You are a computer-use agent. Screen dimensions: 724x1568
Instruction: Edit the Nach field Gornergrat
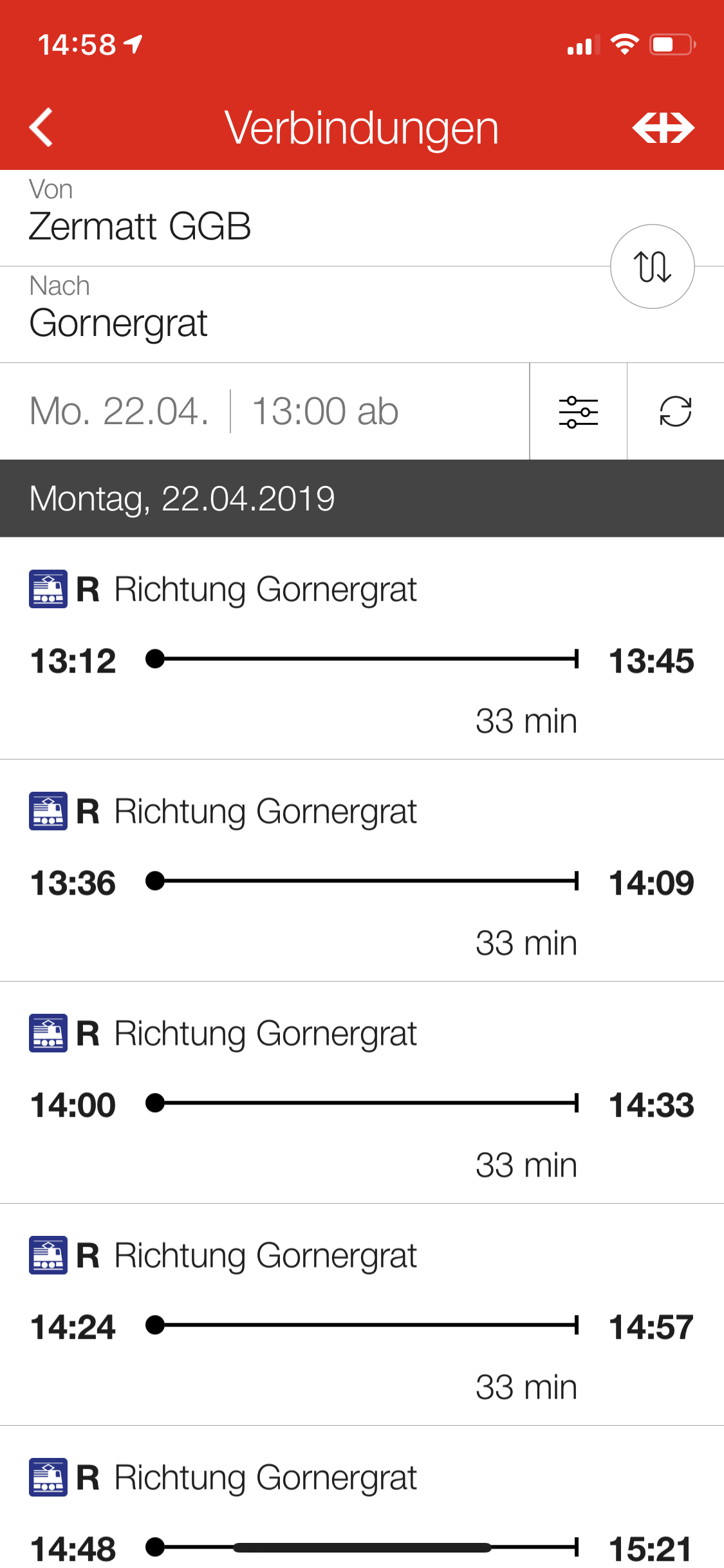(257, 315)
